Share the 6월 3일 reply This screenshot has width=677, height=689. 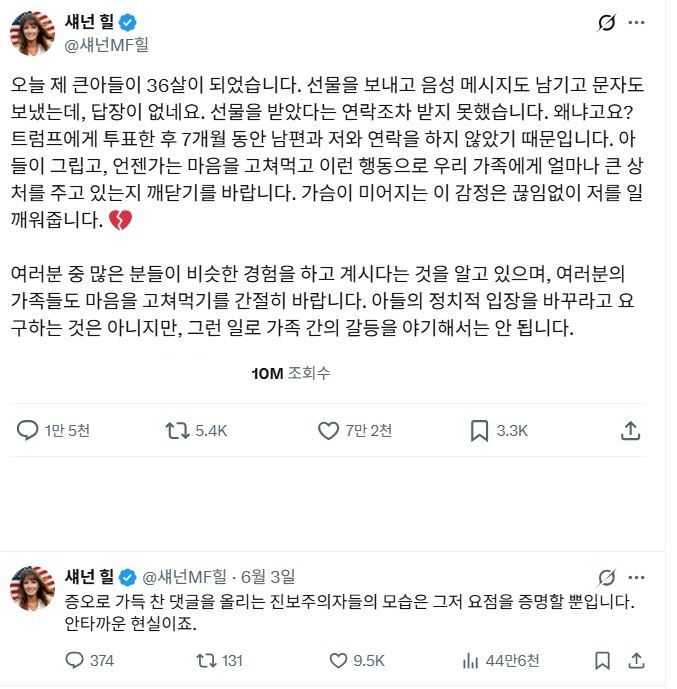click(636, 660)
